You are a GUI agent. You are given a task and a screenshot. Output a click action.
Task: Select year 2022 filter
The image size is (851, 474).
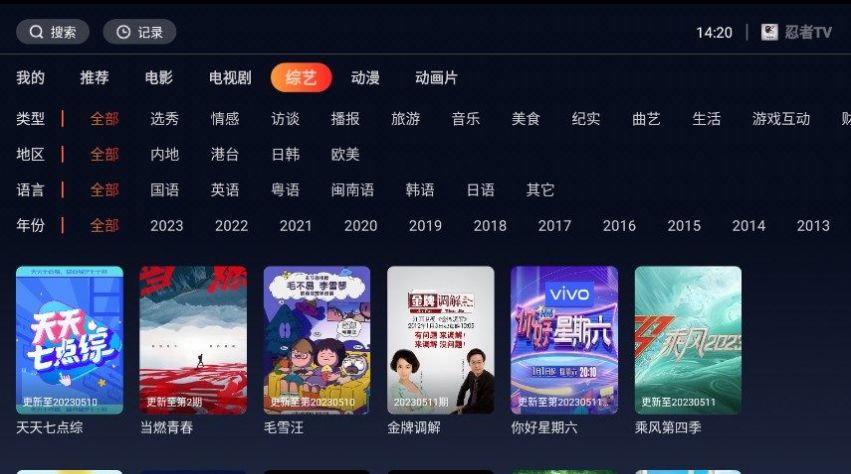[231, 226]
